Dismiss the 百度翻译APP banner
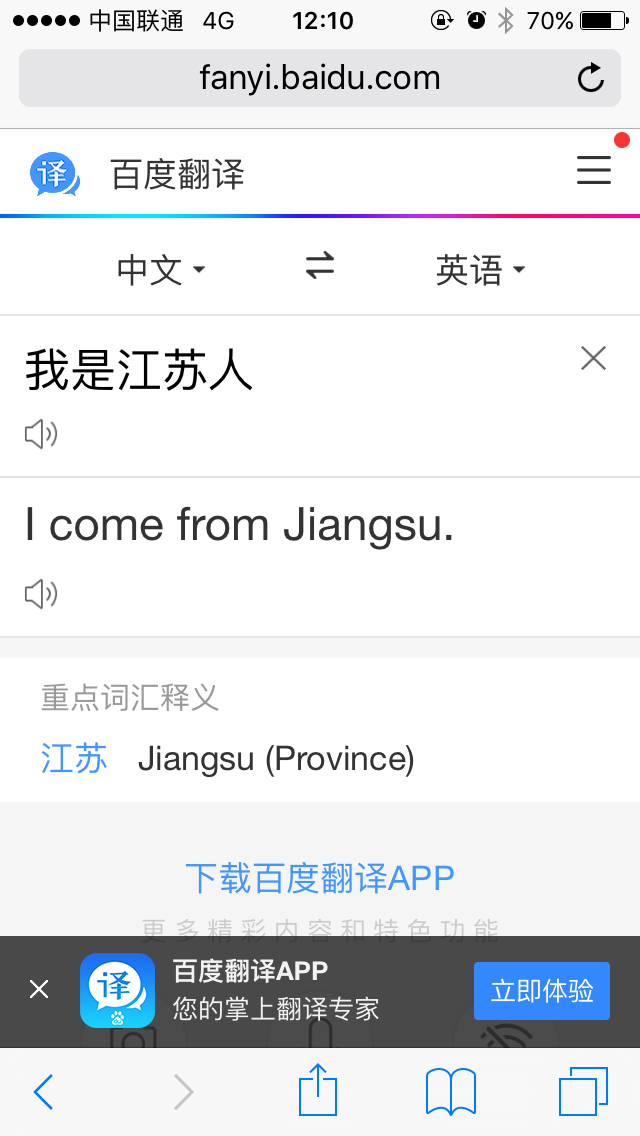Screen dimensions: 640x1136 point(39,990)
